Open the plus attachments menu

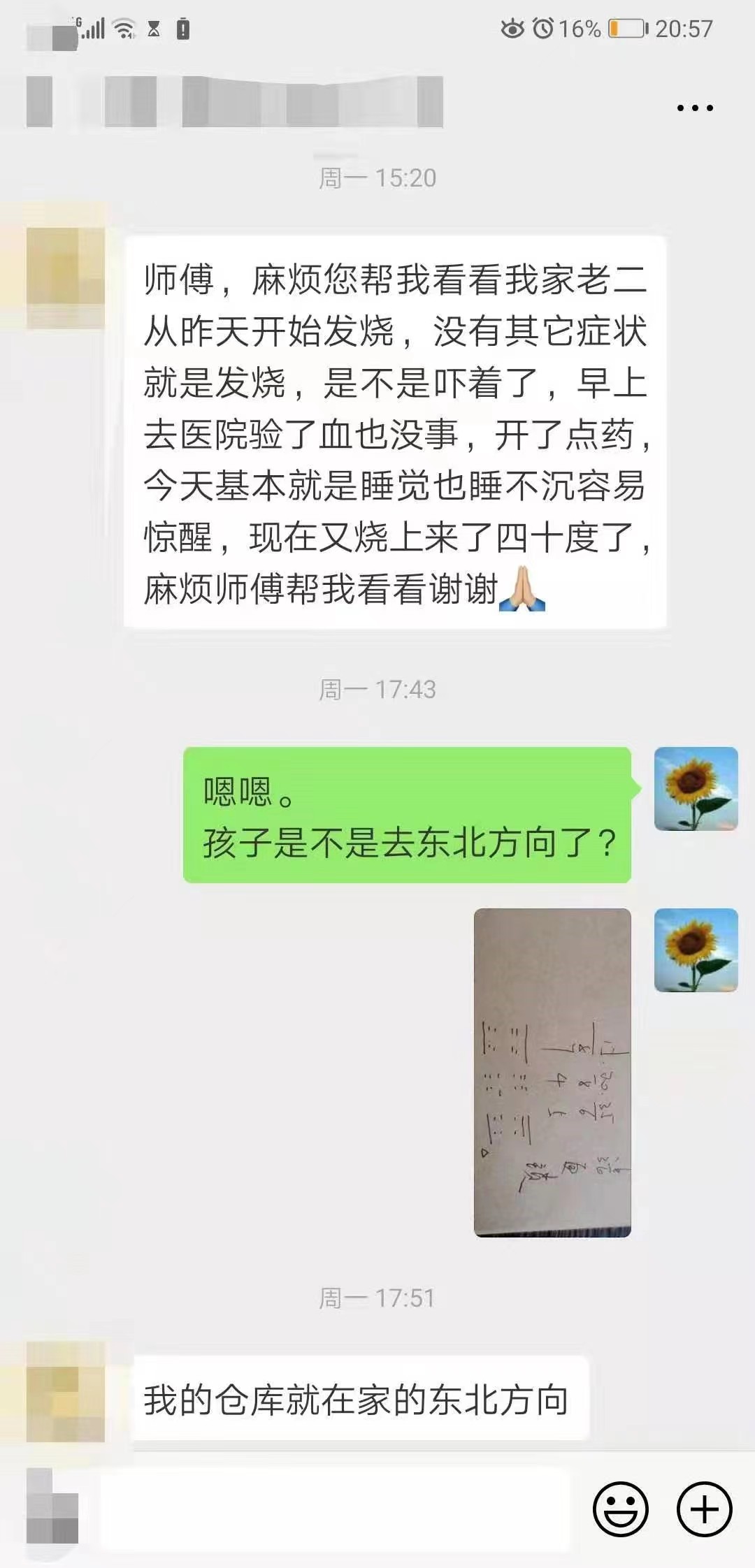704,1509
